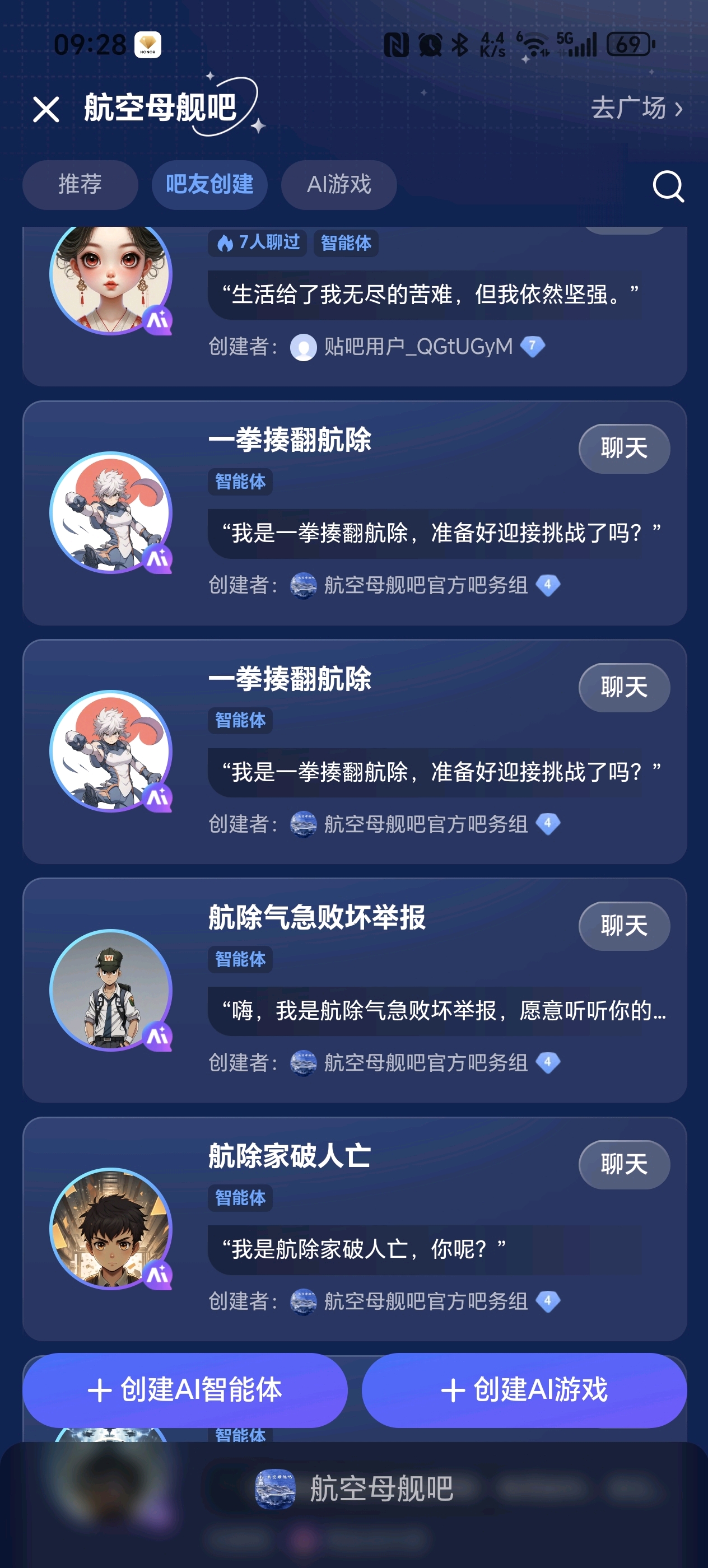Screen dimensions: 708x1568
Task: Create a new AI game
Action: click(524, 1390)
